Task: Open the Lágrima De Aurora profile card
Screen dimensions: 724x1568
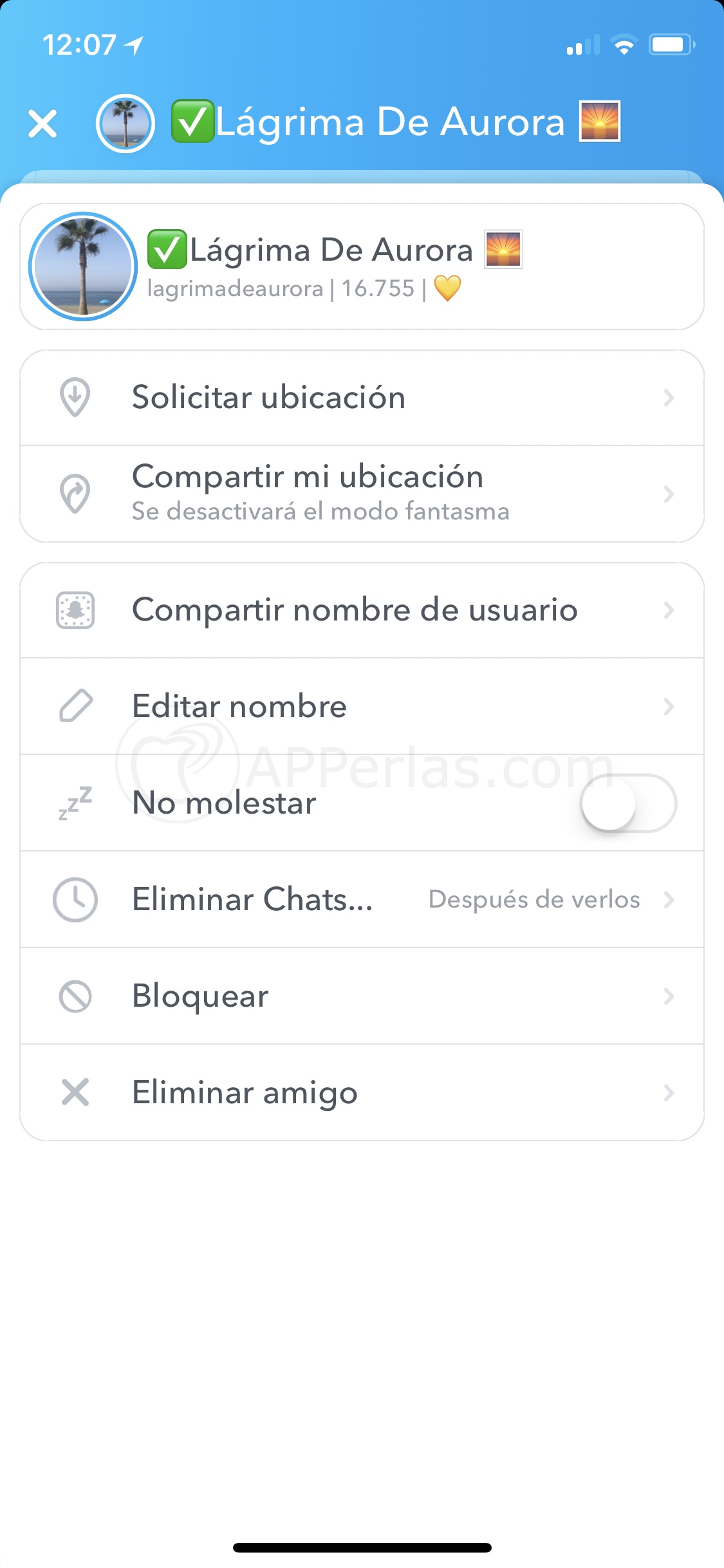Action: point(362,266)
